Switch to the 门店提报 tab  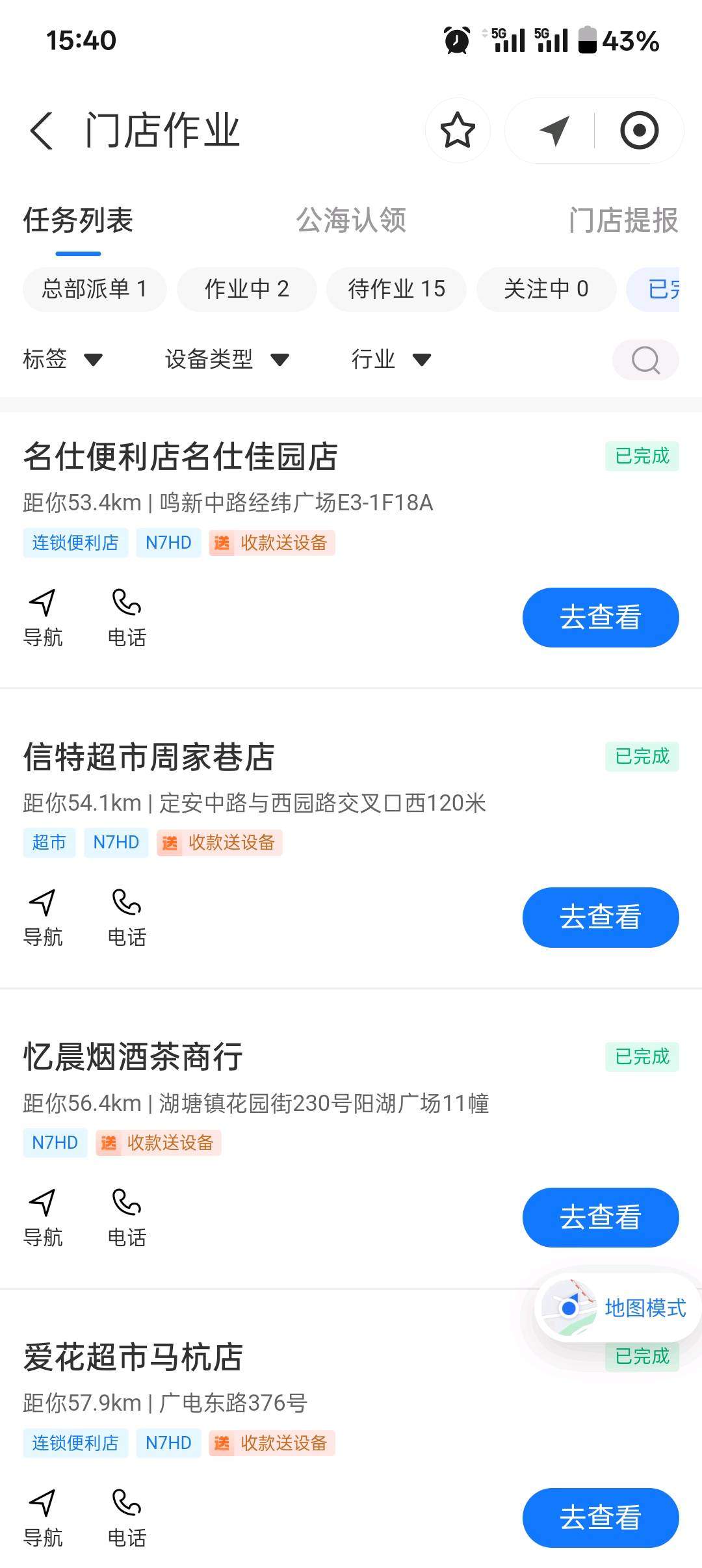(x=623, y=220)
